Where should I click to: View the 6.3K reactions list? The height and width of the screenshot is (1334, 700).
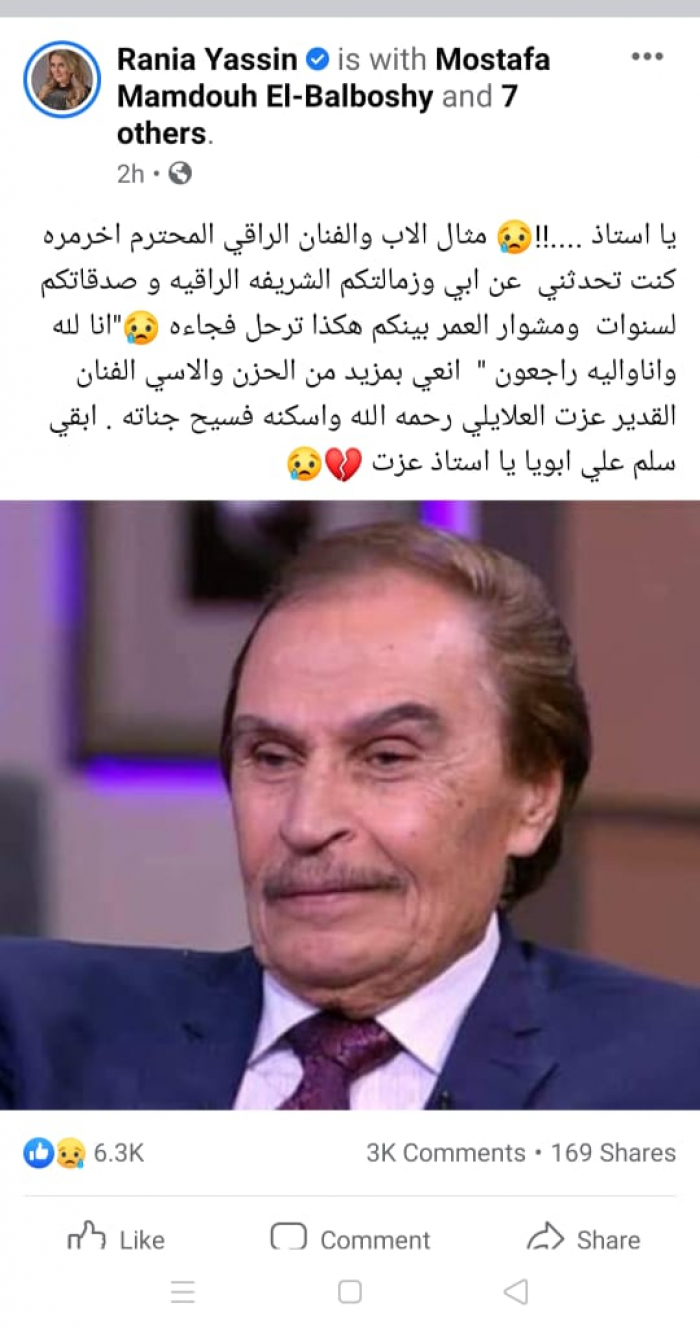pos(85,1153)
